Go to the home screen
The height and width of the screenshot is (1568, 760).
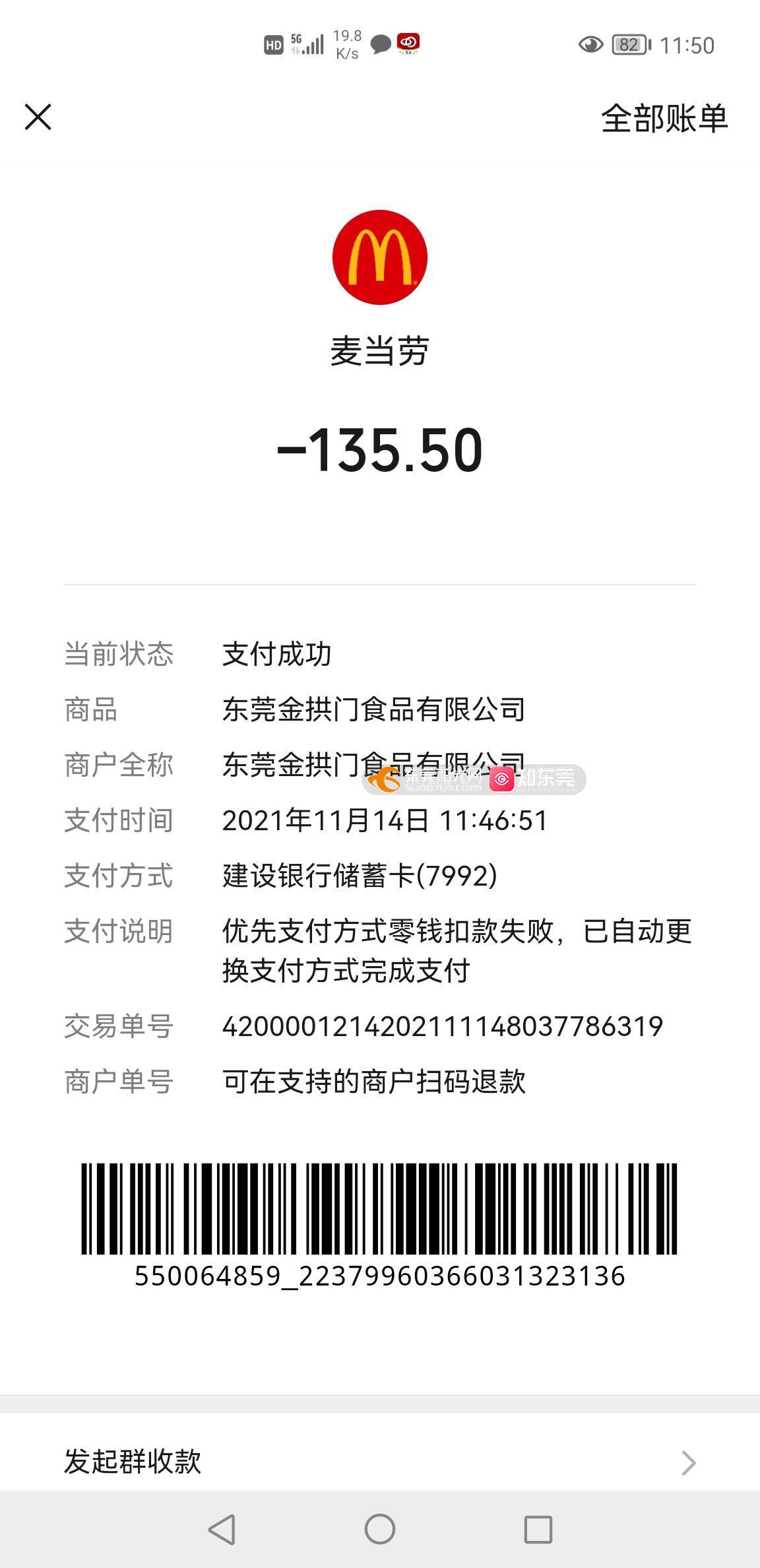380,1529
